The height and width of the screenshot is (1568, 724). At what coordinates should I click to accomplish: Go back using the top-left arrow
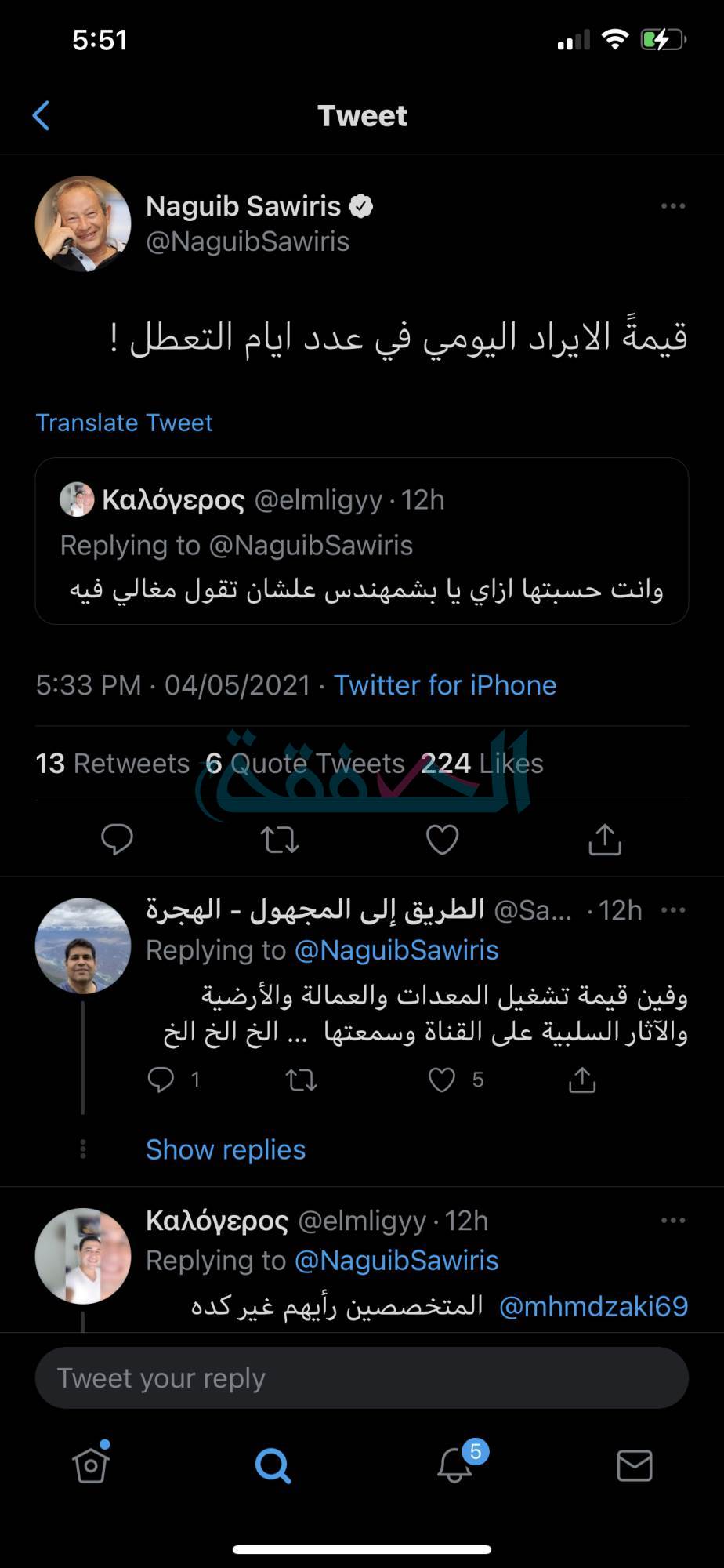coord(42,116)
